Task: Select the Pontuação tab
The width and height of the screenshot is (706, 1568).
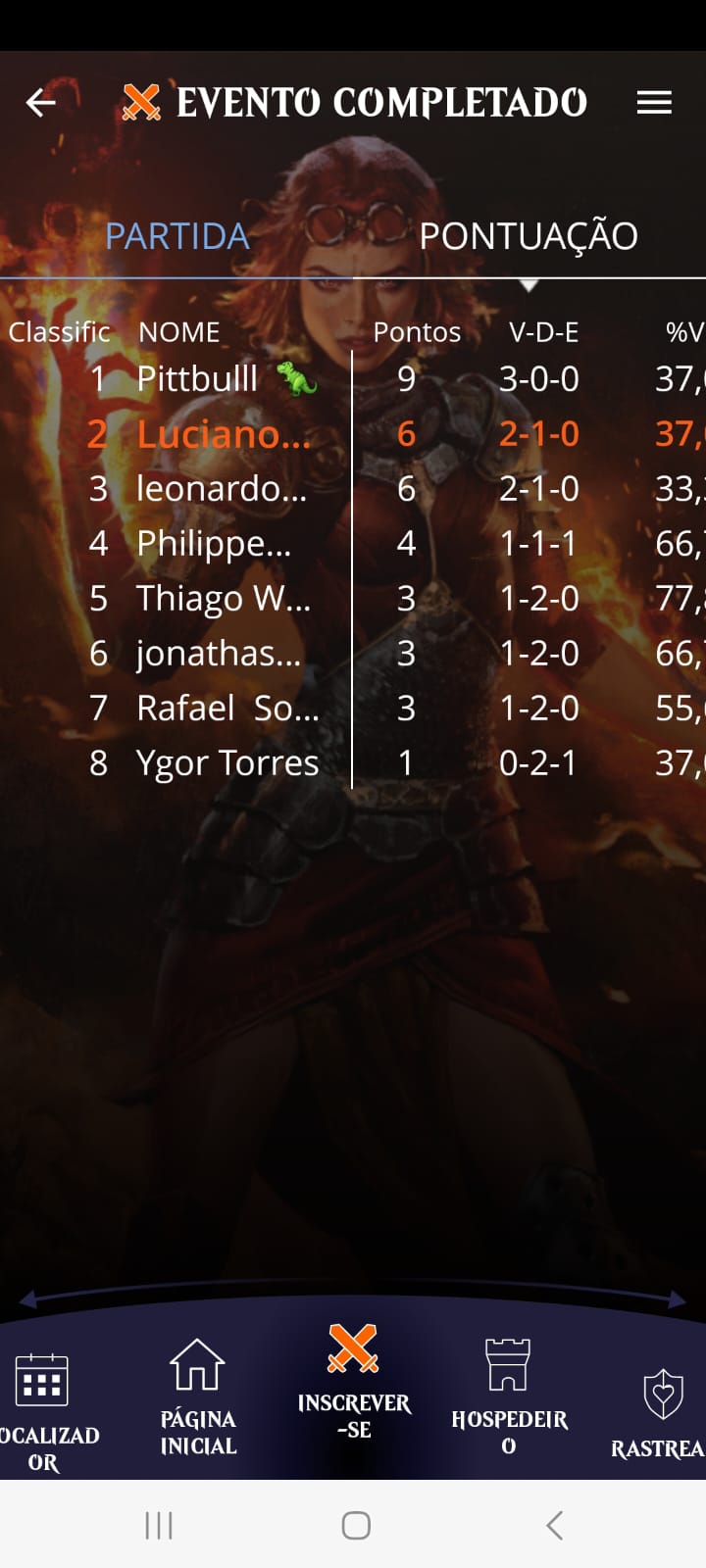Action: coord(529,236)
